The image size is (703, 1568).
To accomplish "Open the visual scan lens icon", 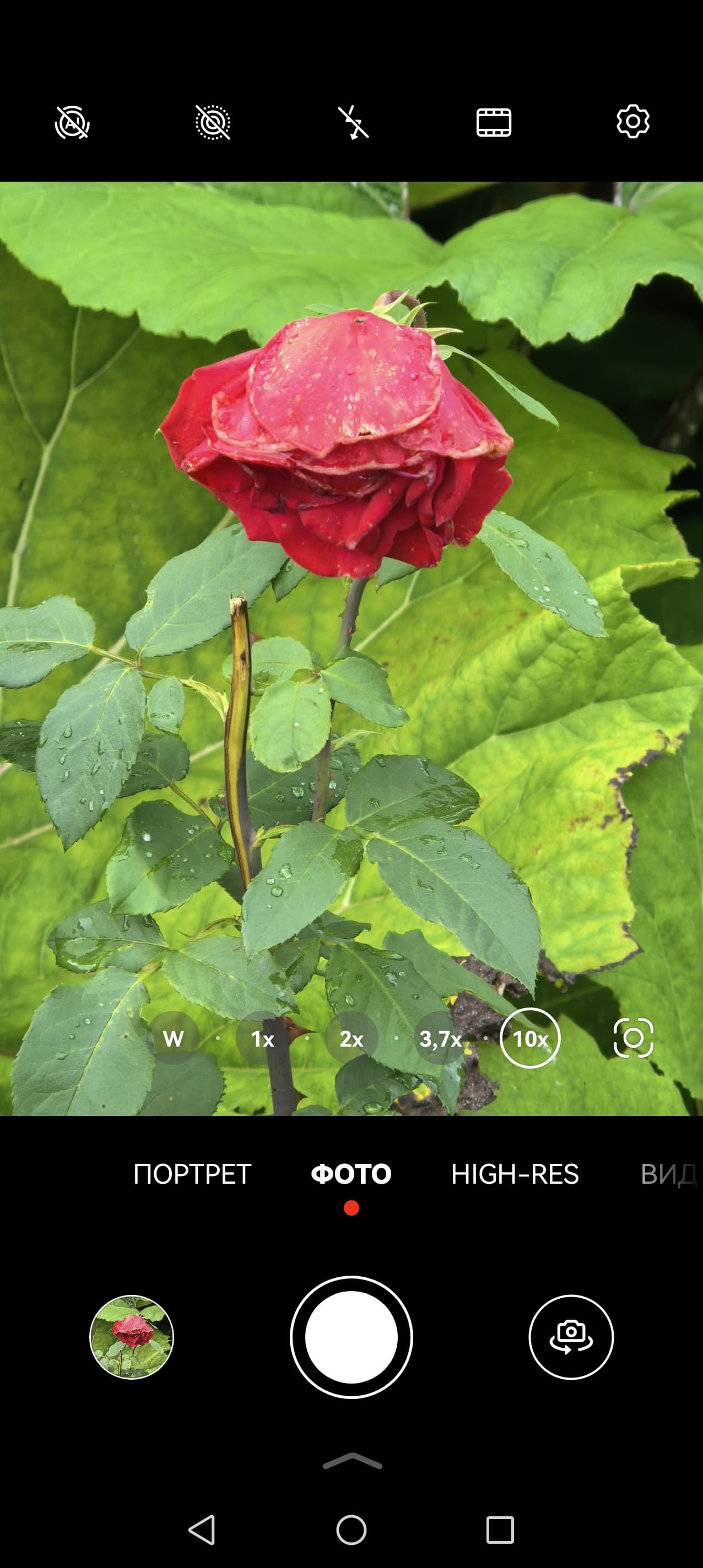I will (x=634, y=1038).
